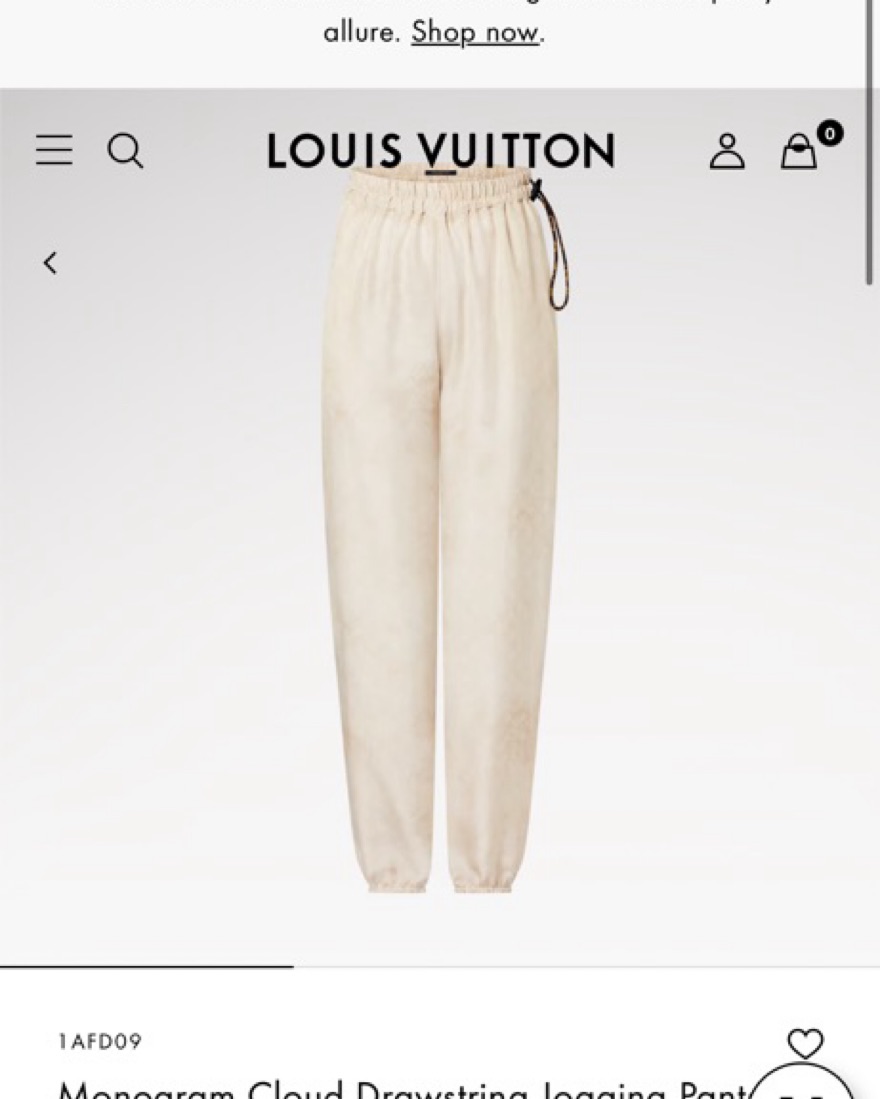Open the hamburger menu
Image resolution: width=880 pixels, height=1099 pixels.
tap(54, 151)
